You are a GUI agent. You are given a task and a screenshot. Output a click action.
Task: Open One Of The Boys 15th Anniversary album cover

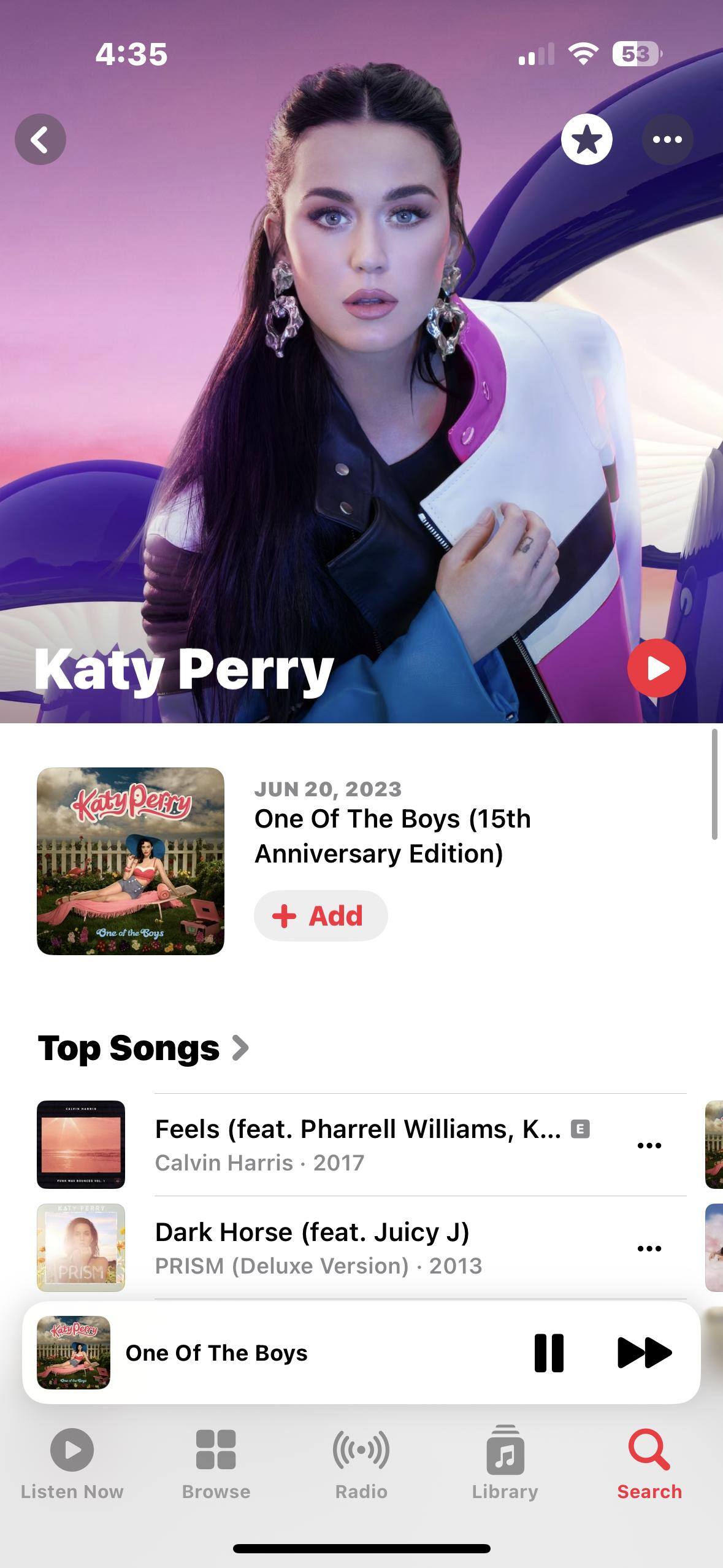click(x=131, y=861)
